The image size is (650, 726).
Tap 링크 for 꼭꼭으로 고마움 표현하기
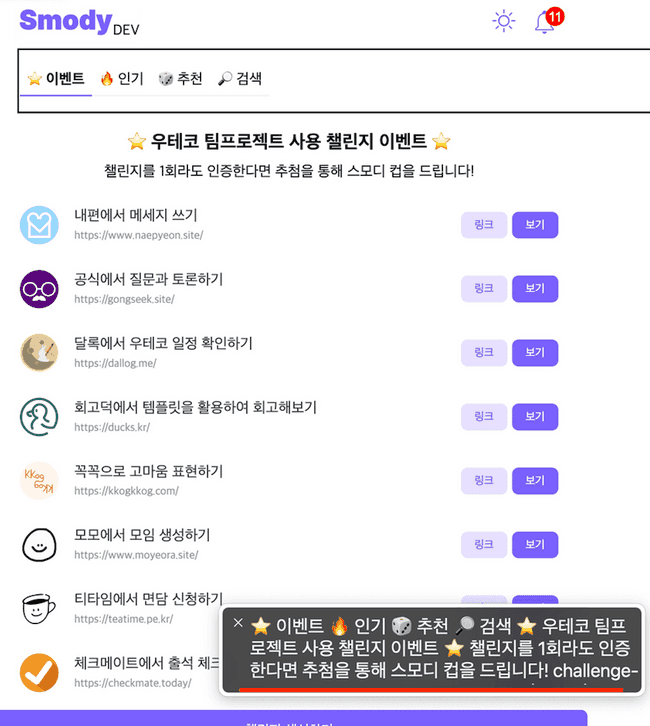[484, 481]
